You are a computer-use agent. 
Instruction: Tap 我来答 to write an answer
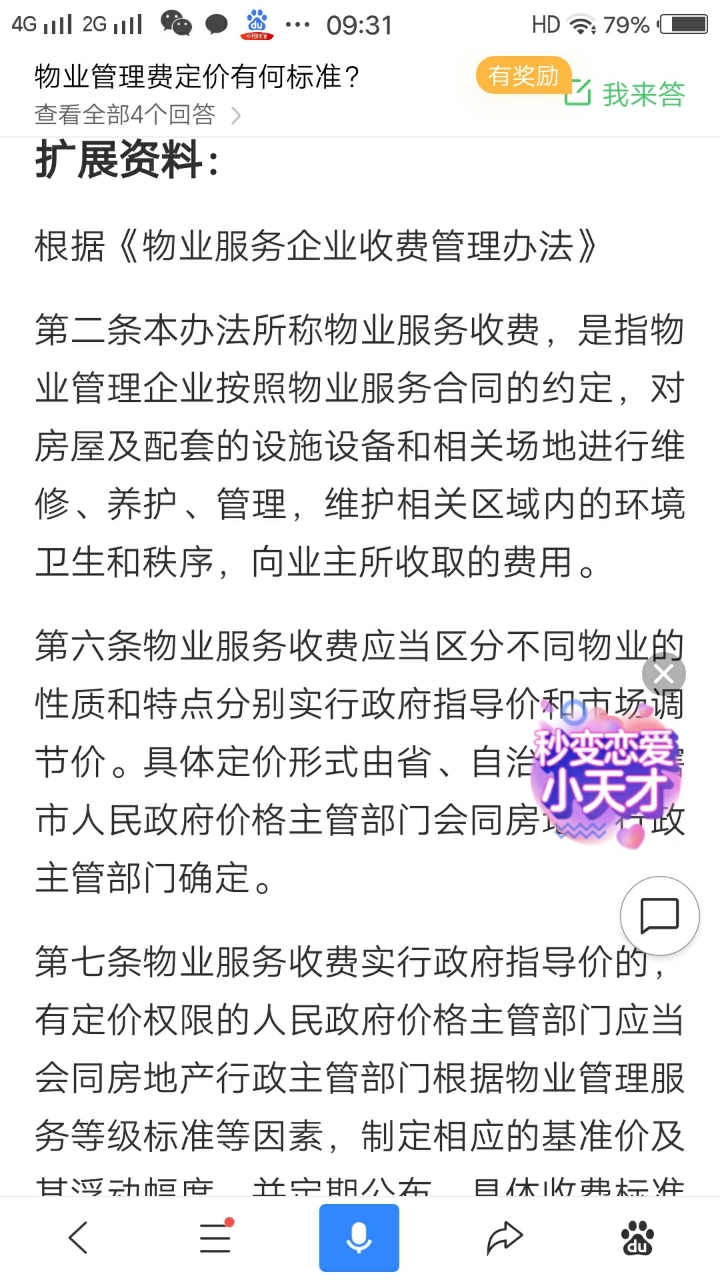click(x=626, y=94)
